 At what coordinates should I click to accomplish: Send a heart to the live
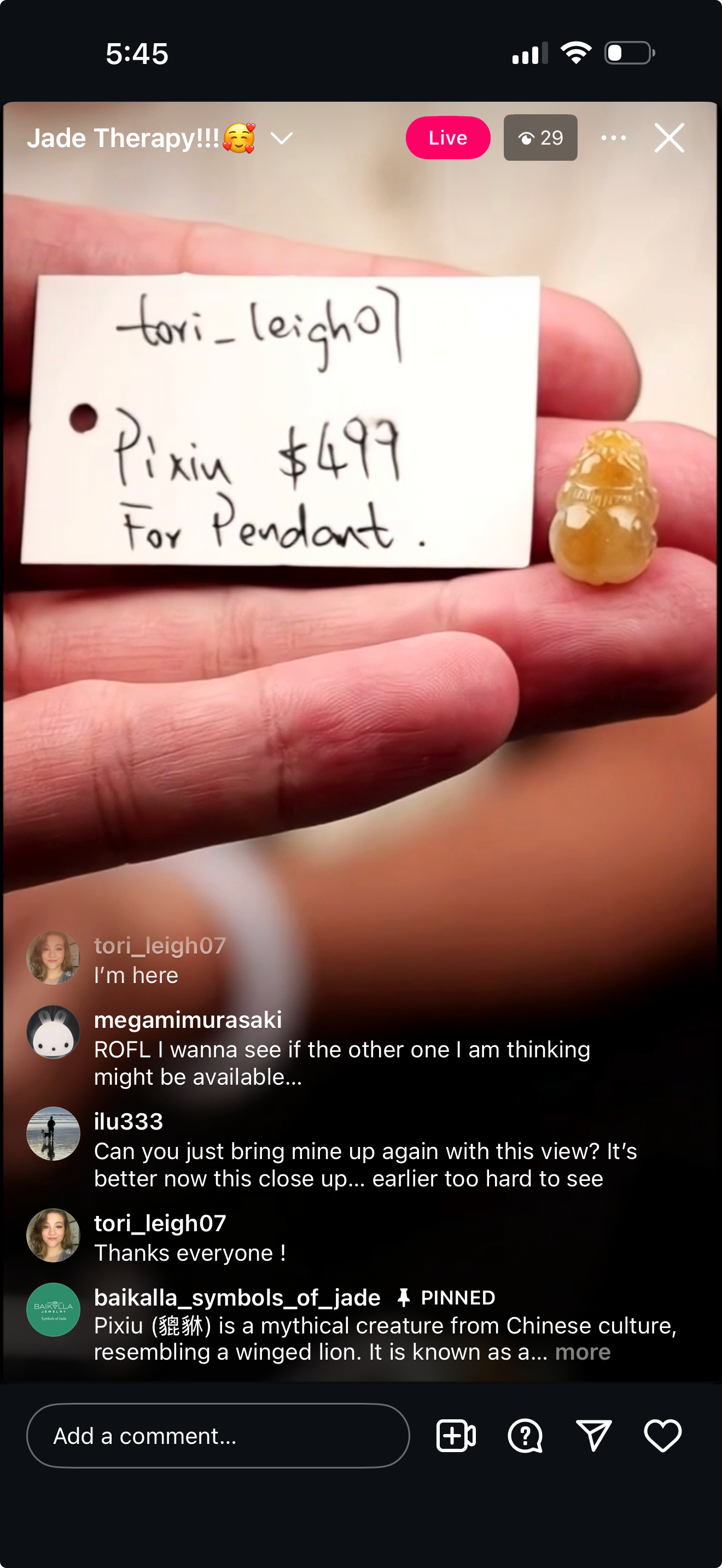pos(662,1435)
